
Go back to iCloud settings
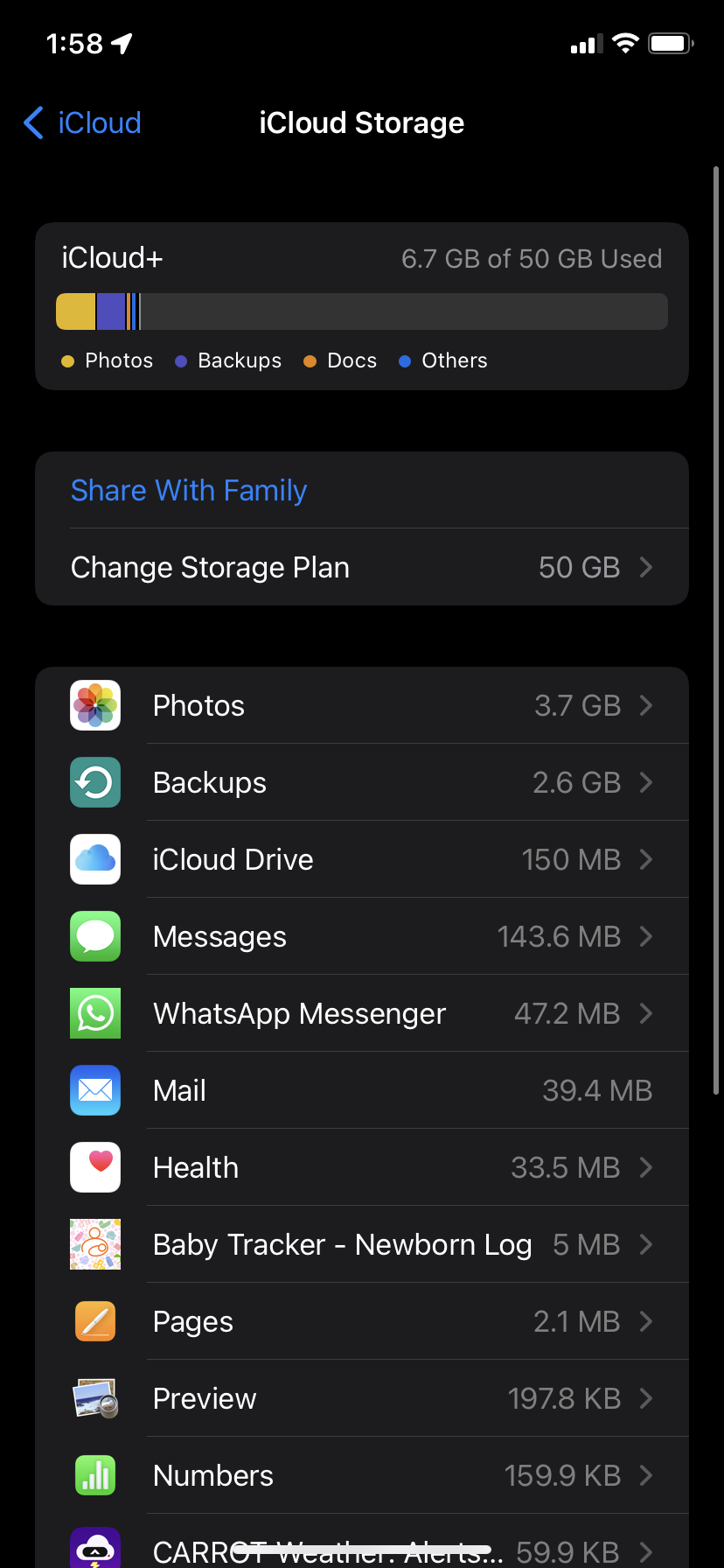coord(82,123)
